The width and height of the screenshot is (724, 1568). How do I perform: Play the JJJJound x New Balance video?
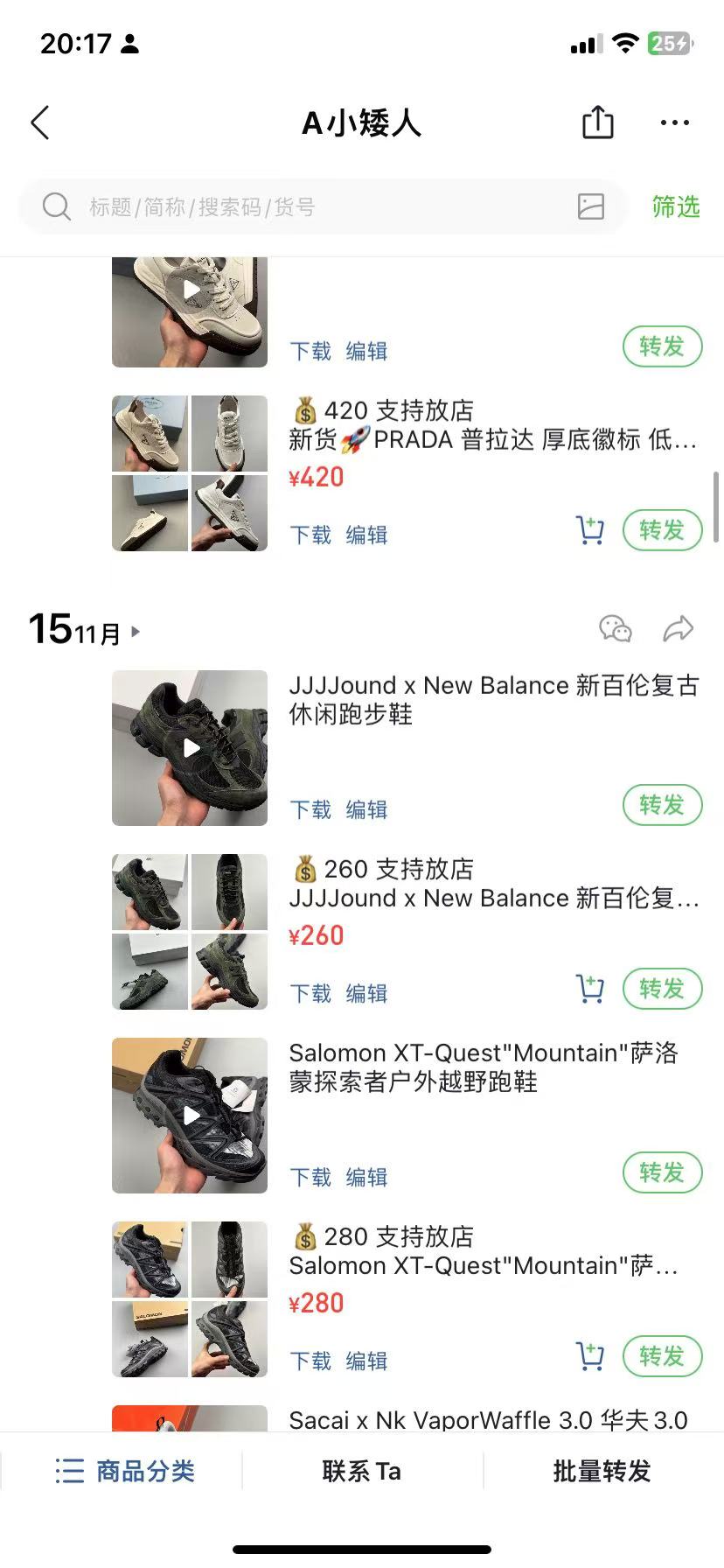190,748
